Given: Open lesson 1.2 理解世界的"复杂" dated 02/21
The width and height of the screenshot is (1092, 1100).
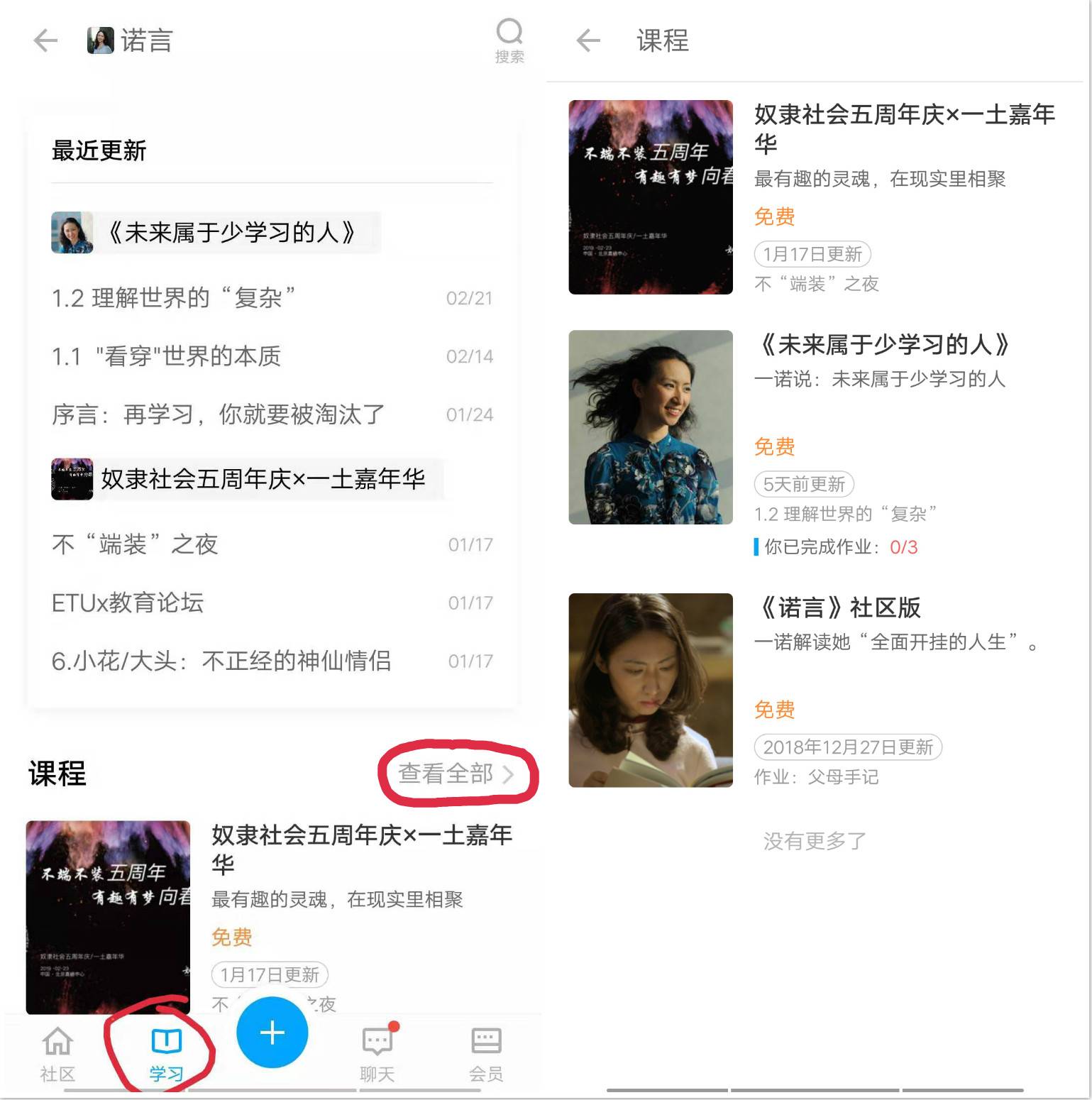Looking at the screenshot, I should coord(272,298).
